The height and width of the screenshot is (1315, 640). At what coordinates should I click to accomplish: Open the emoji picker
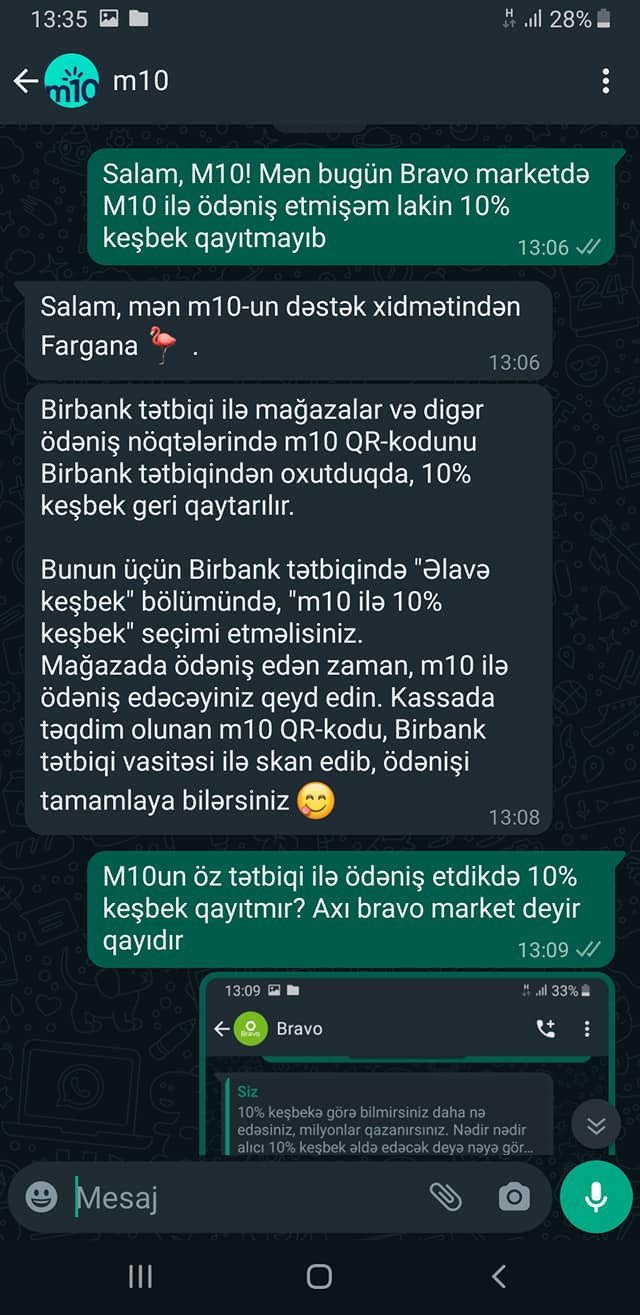point(41,1196)
